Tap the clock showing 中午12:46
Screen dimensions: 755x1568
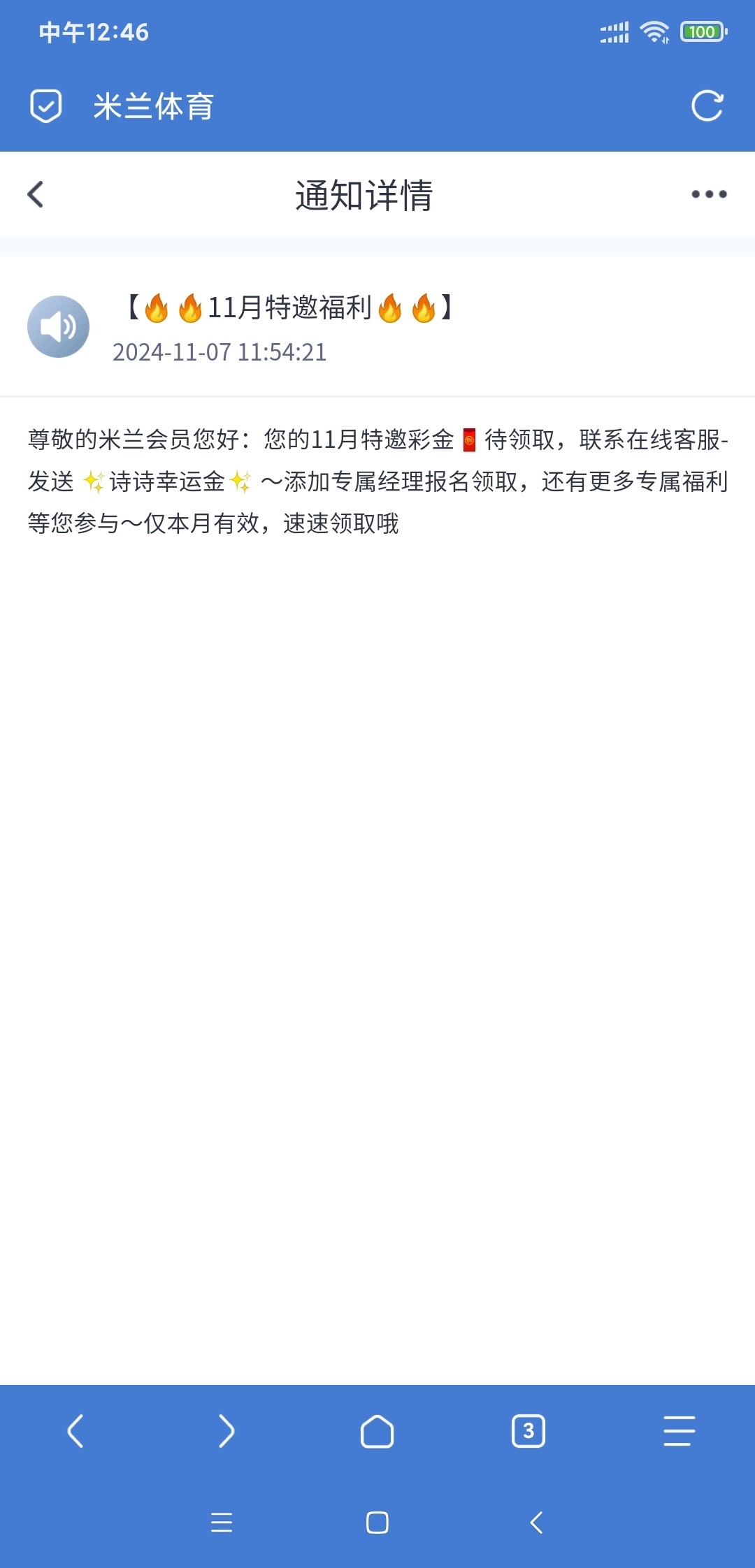click(x=93, y=31)
